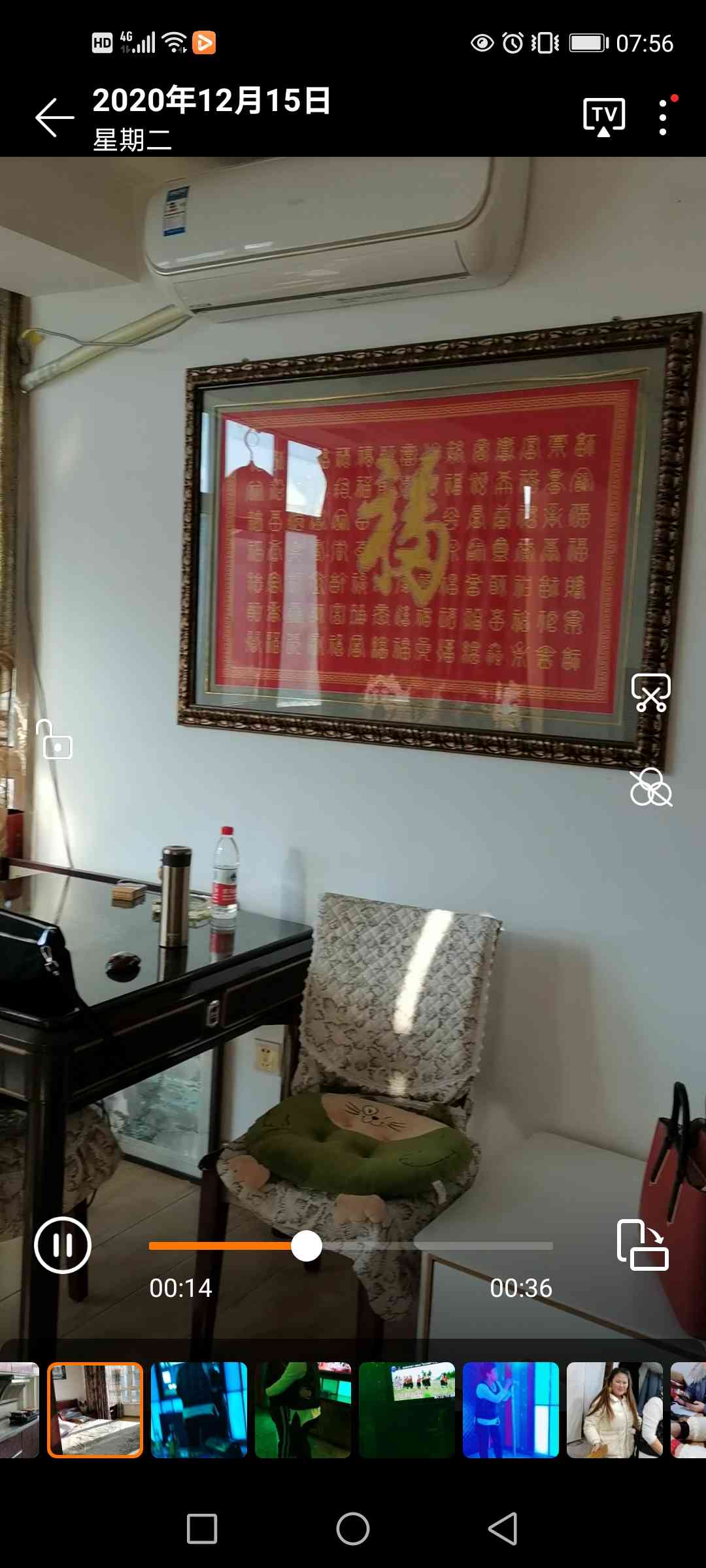Select the woman in white coat thumbnail
Viewport: 706px width, 1568px height.
(614, 1410)
